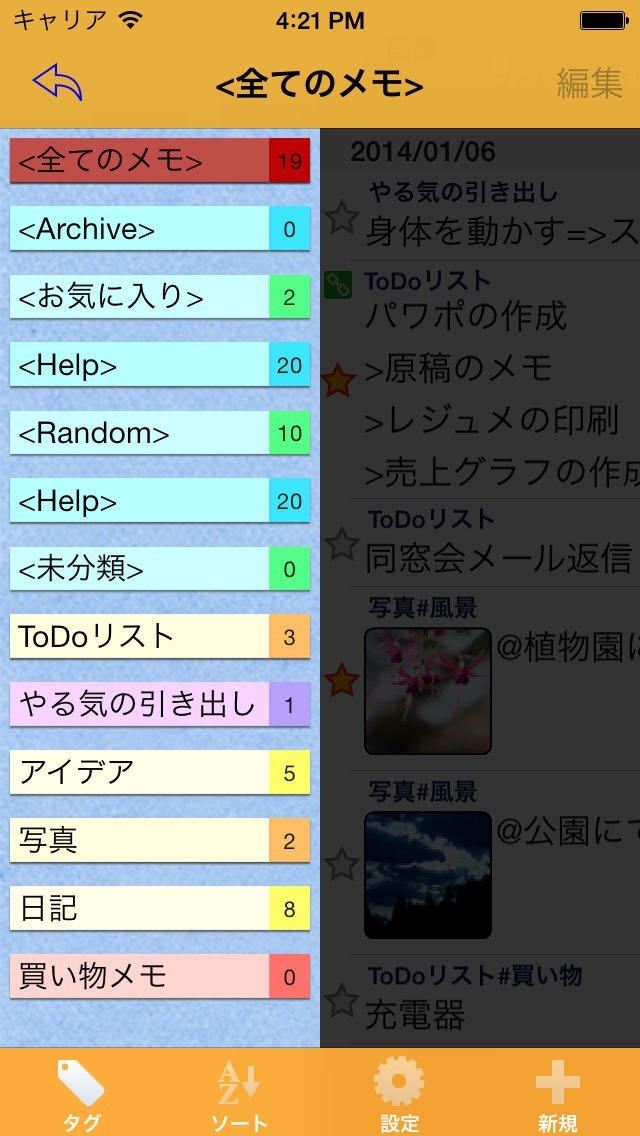Open 設定 settings

pos(399,1093)
